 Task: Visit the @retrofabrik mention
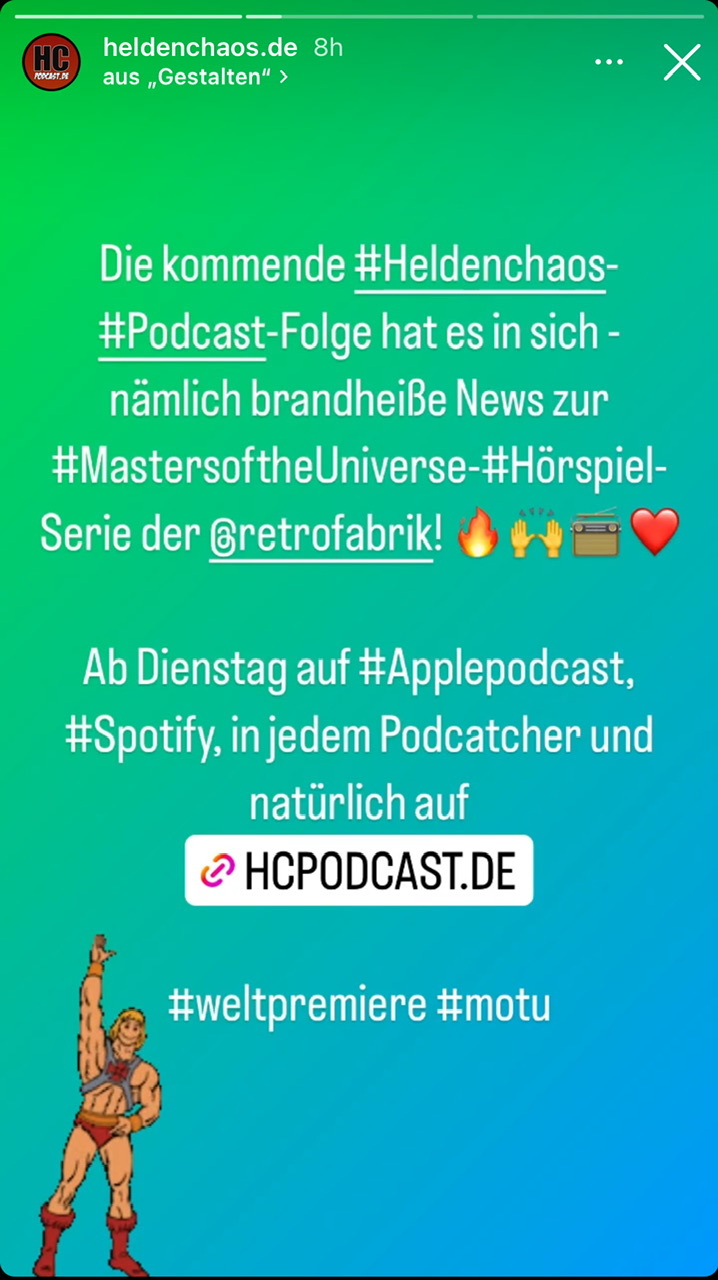(321, 537)
